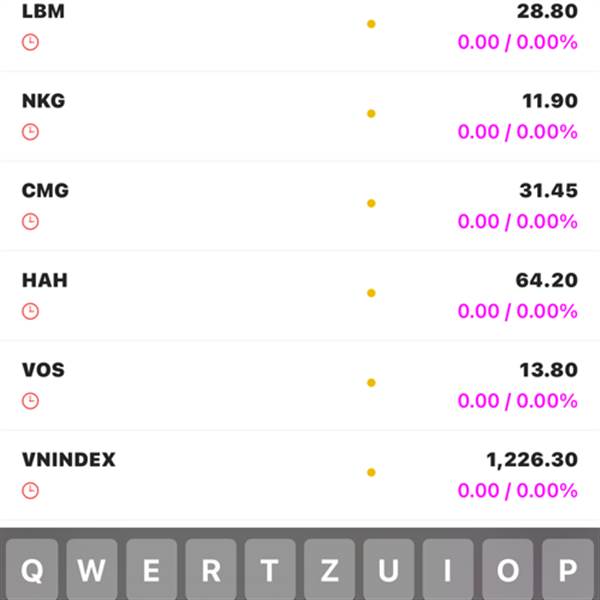This screenshot has height=600, width=600.
Task: Select the CMG stock entry
Action: (x=300, y=205)
